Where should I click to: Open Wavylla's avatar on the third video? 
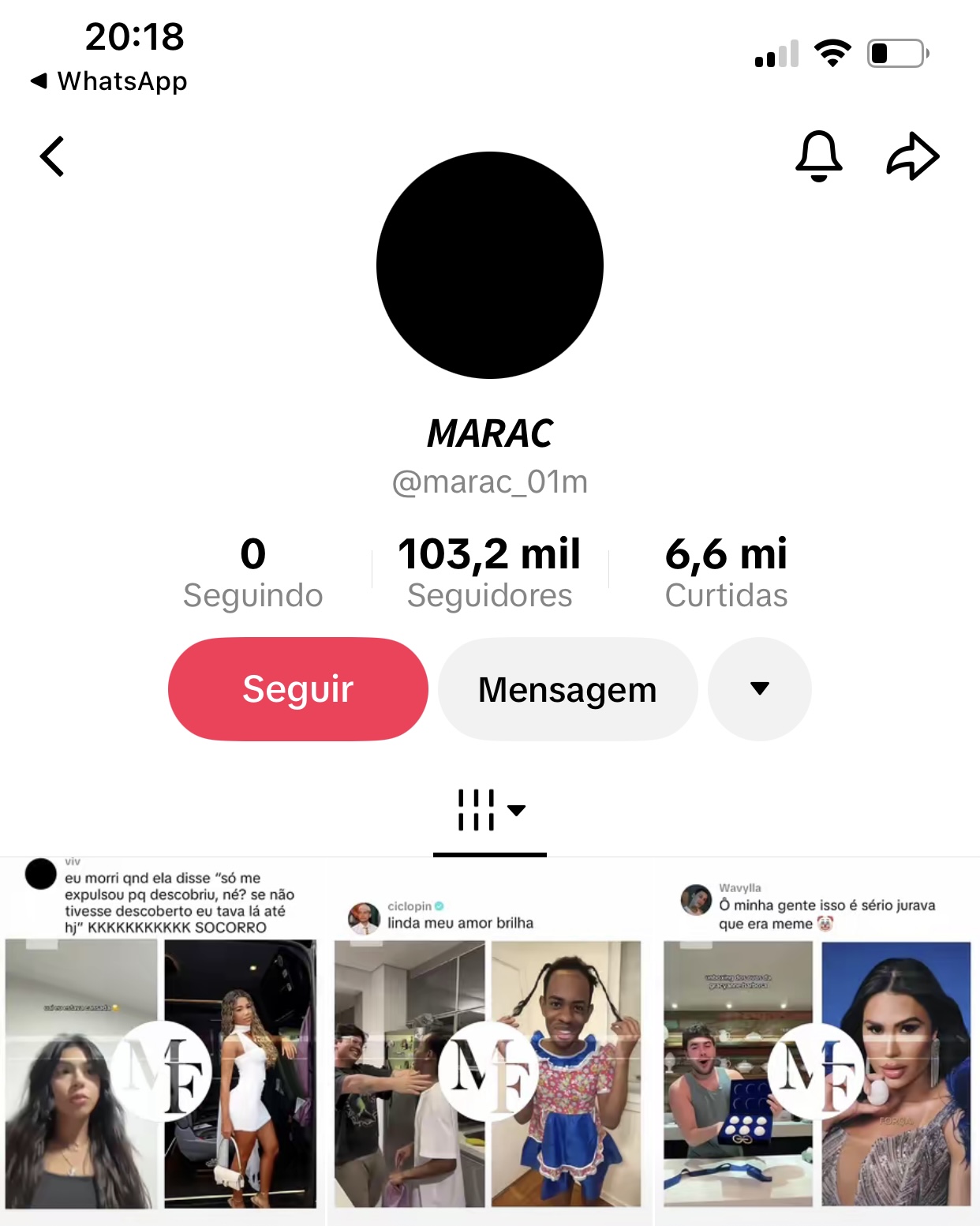click(x=698, y=900)
